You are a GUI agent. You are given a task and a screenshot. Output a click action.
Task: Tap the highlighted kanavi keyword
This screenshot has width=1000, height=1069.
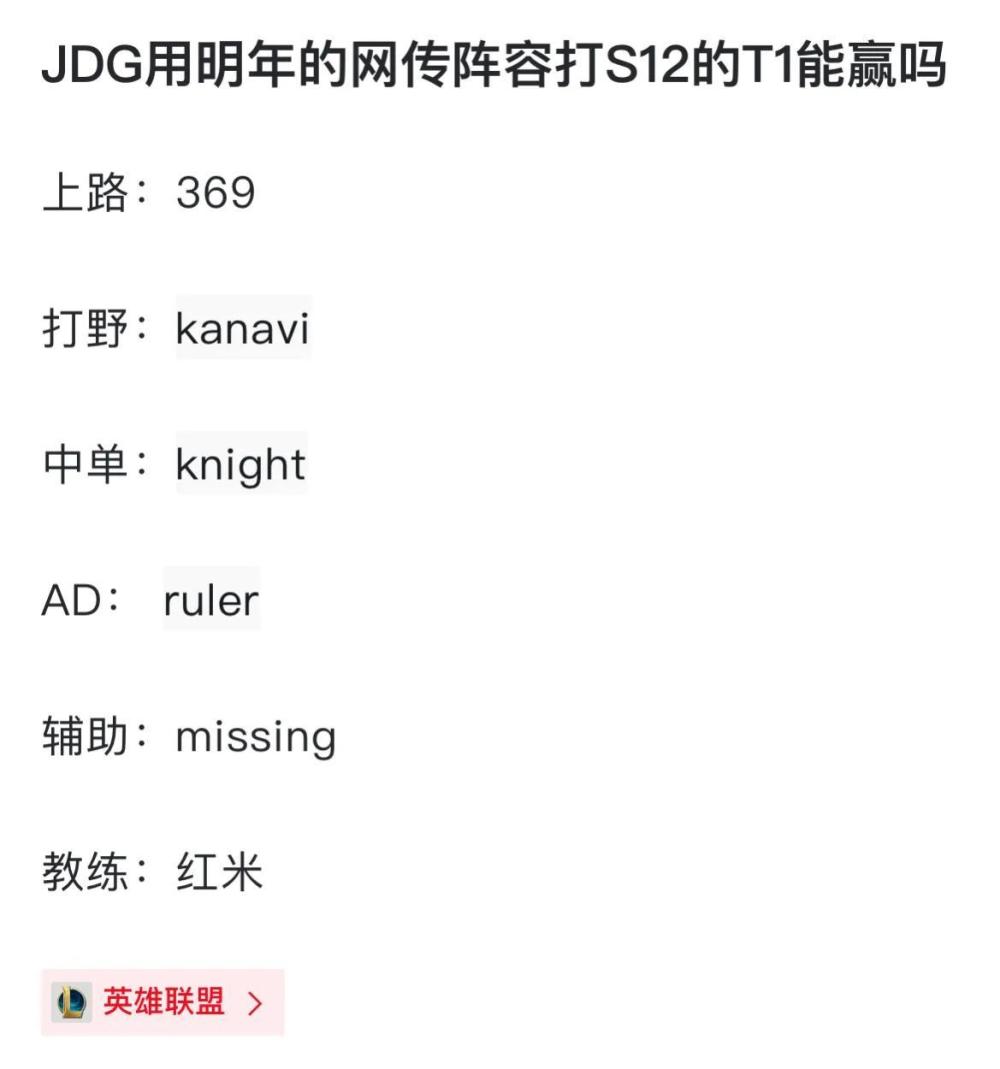click(x=243, y=328)
